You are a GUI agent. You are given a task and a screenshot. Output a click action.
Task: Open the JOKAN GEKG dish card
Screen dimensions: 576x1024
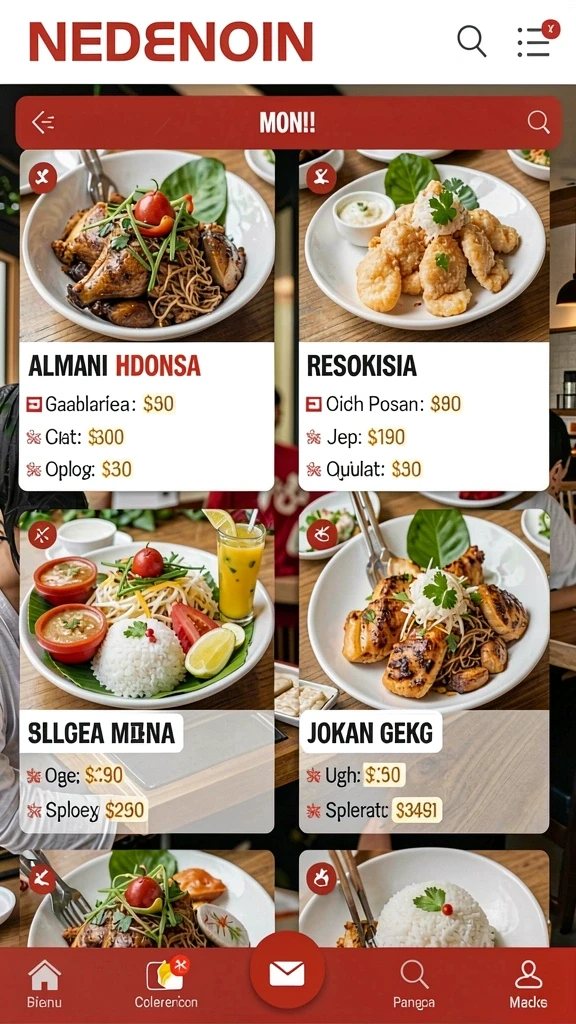423,671
